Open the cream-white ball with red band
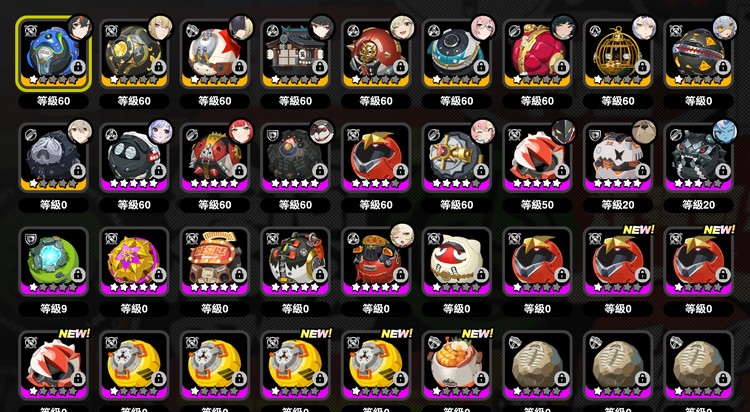Screen dimensions: 750x412 (x=456, y=263)
